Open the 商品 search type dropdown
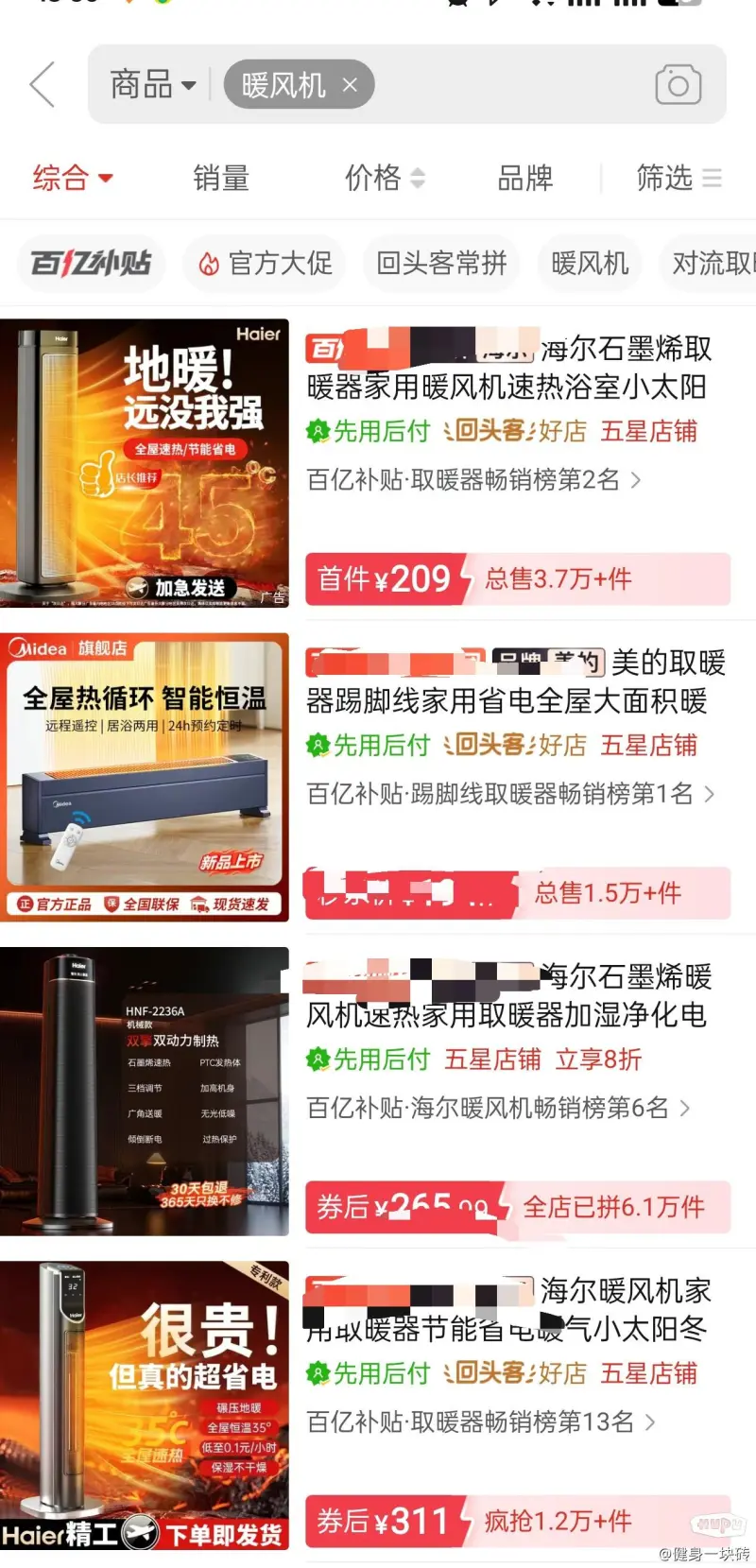The image size is (756, 1568). point(152,85)
